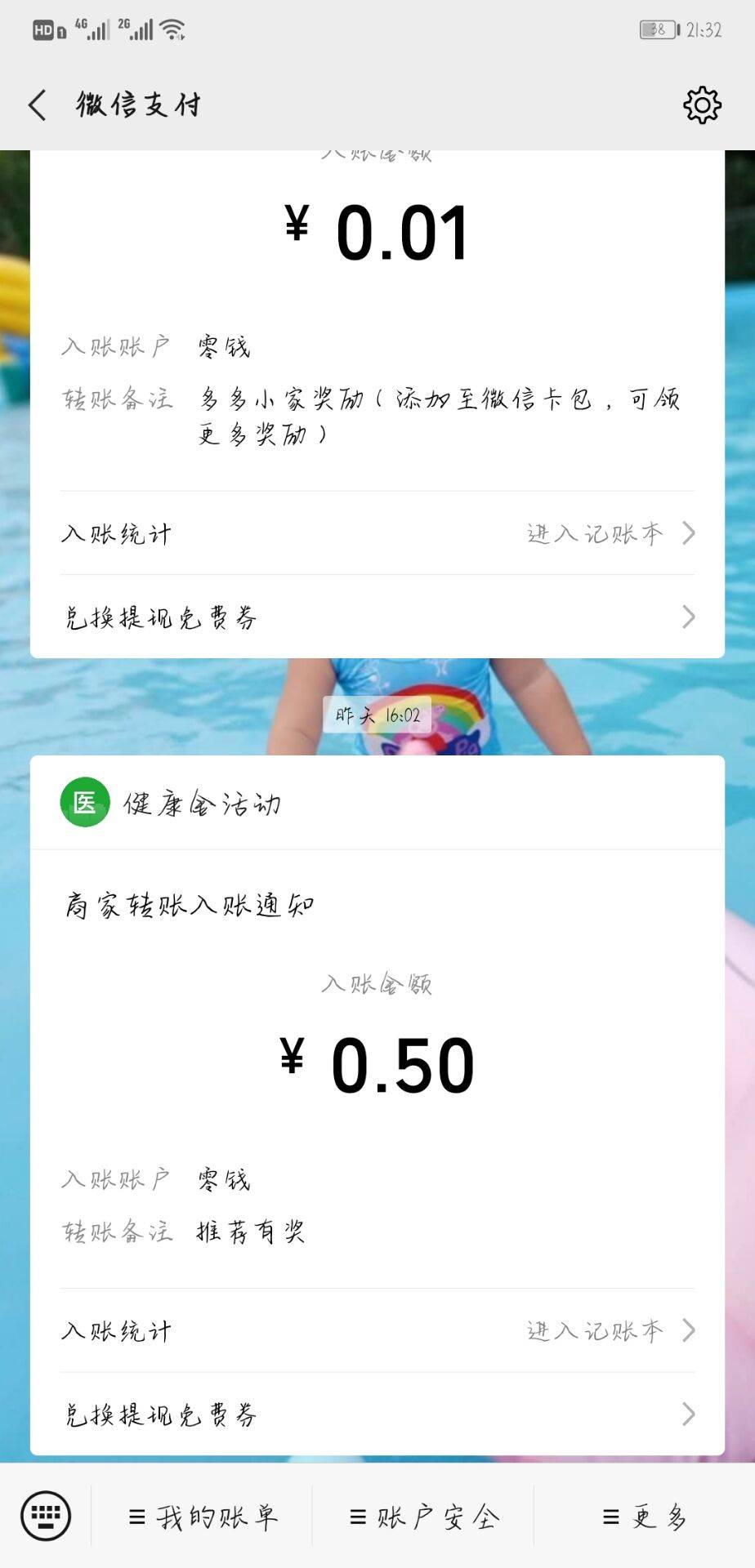Viewport: 755px width, 1568px height.
Task: Open 我的账单 from the bottom menu
Action: point(207,1516)
